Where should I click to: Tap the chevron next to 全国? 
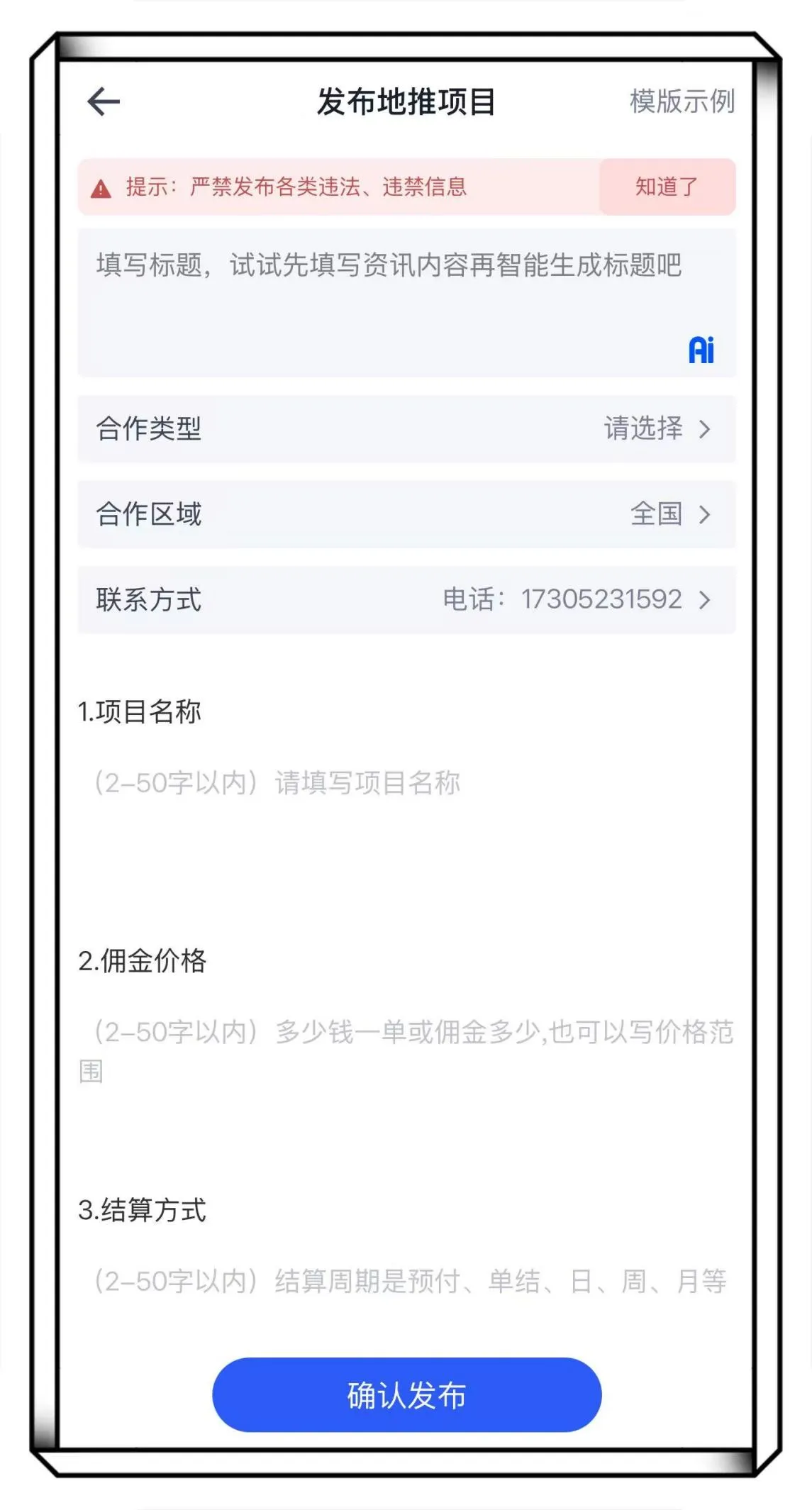pyautogui.click(x=706, y=516)
